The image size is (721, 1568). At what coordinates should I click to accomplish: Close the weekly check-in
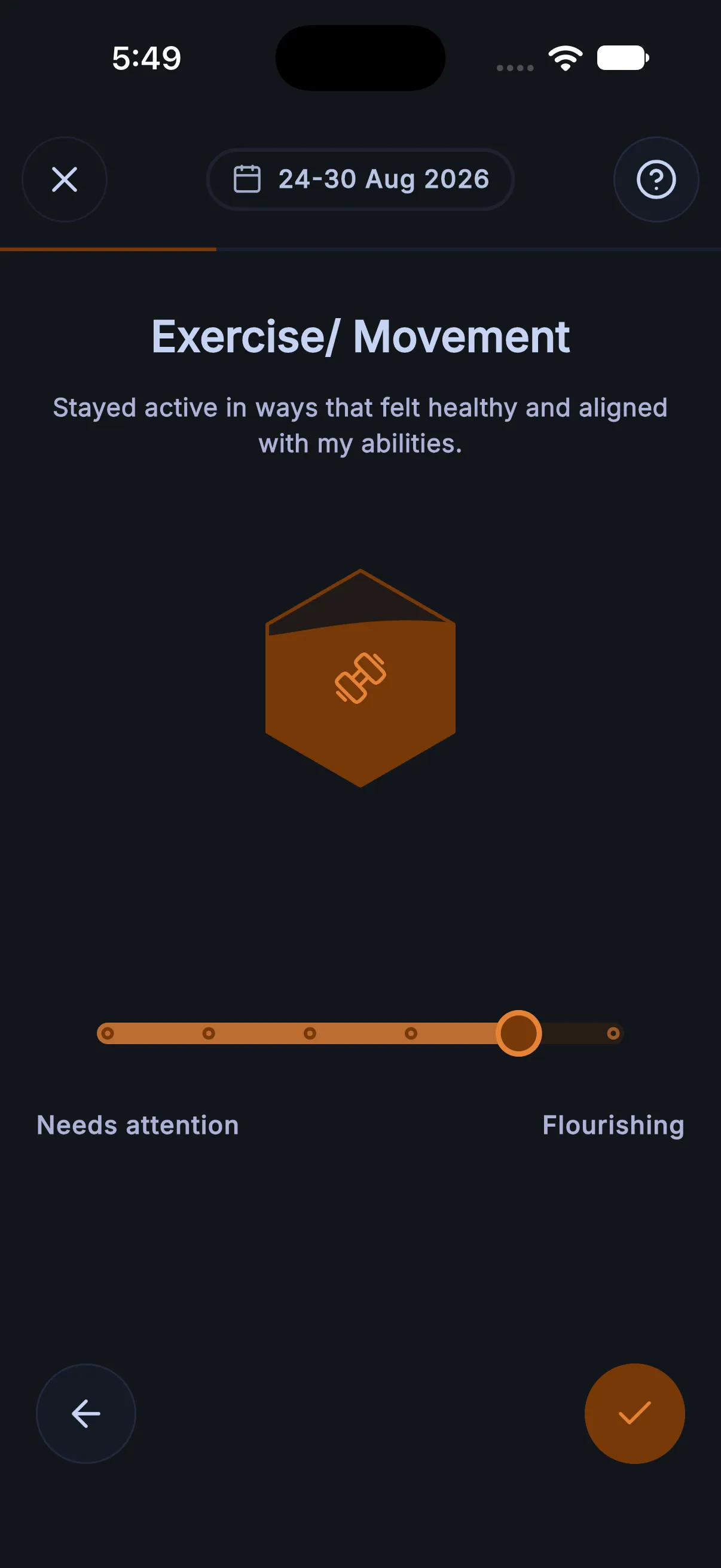tap(65, 179)
